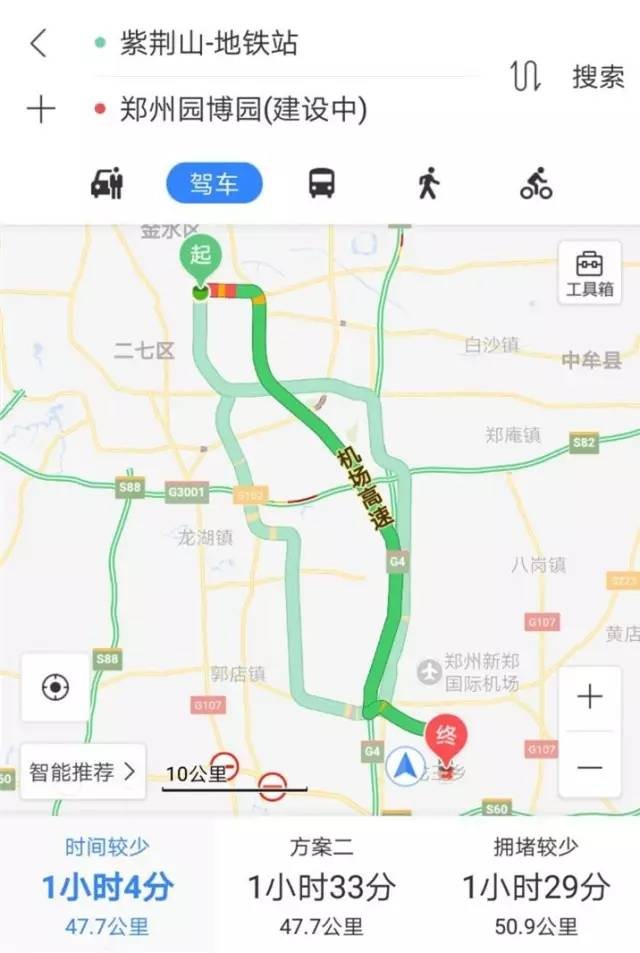Select the 驾车 driving tab
Image resolution: width=640 pixels, height=953 pixels.
coord(214,184)
